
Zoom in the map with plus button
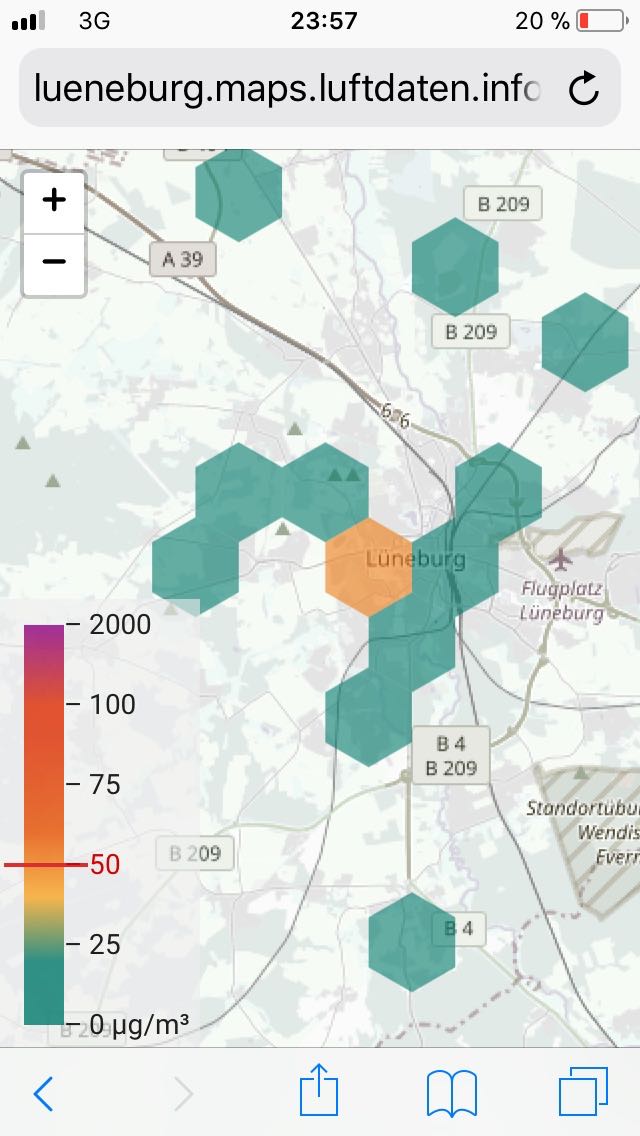54,201
